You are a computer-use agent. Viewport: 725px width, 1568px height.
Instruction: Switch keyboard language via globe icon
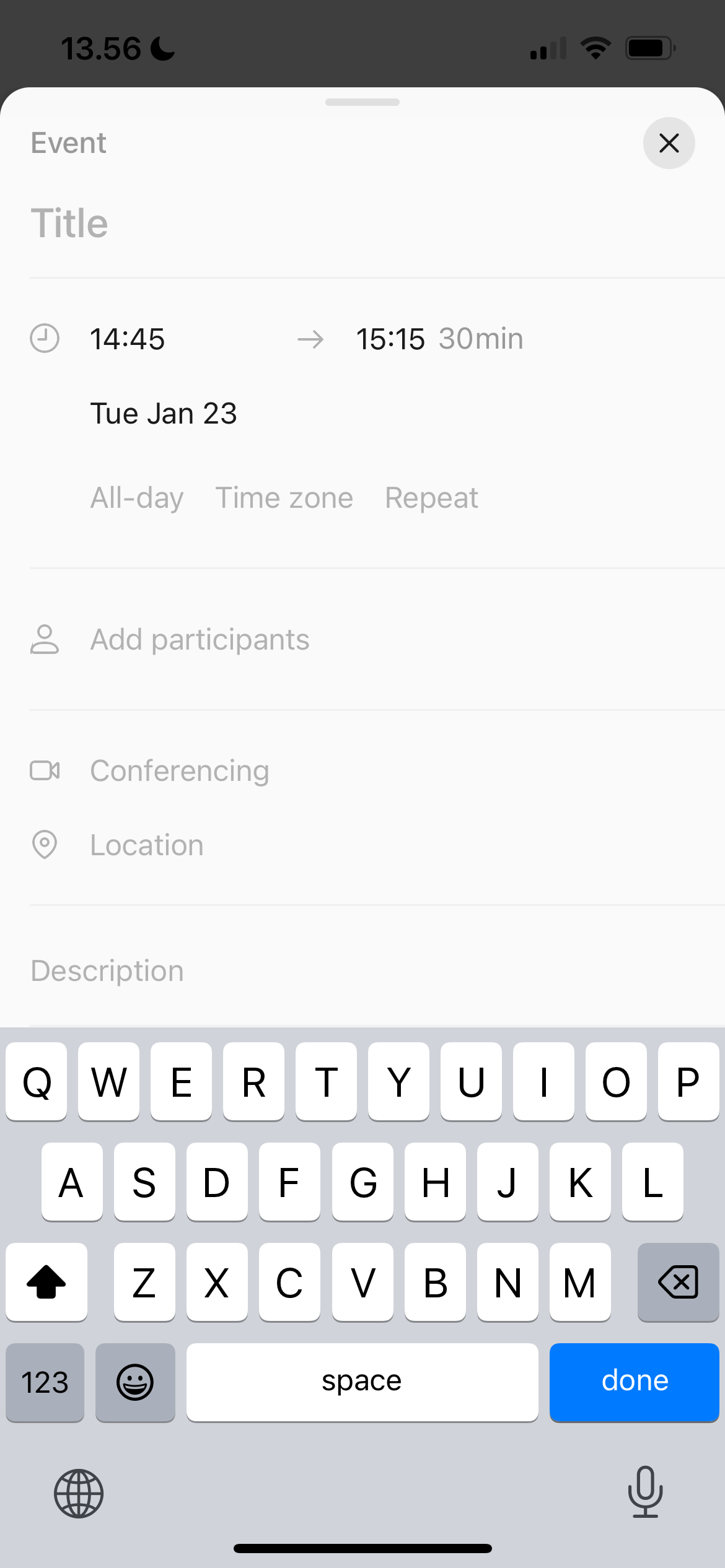coord(79,1494)
